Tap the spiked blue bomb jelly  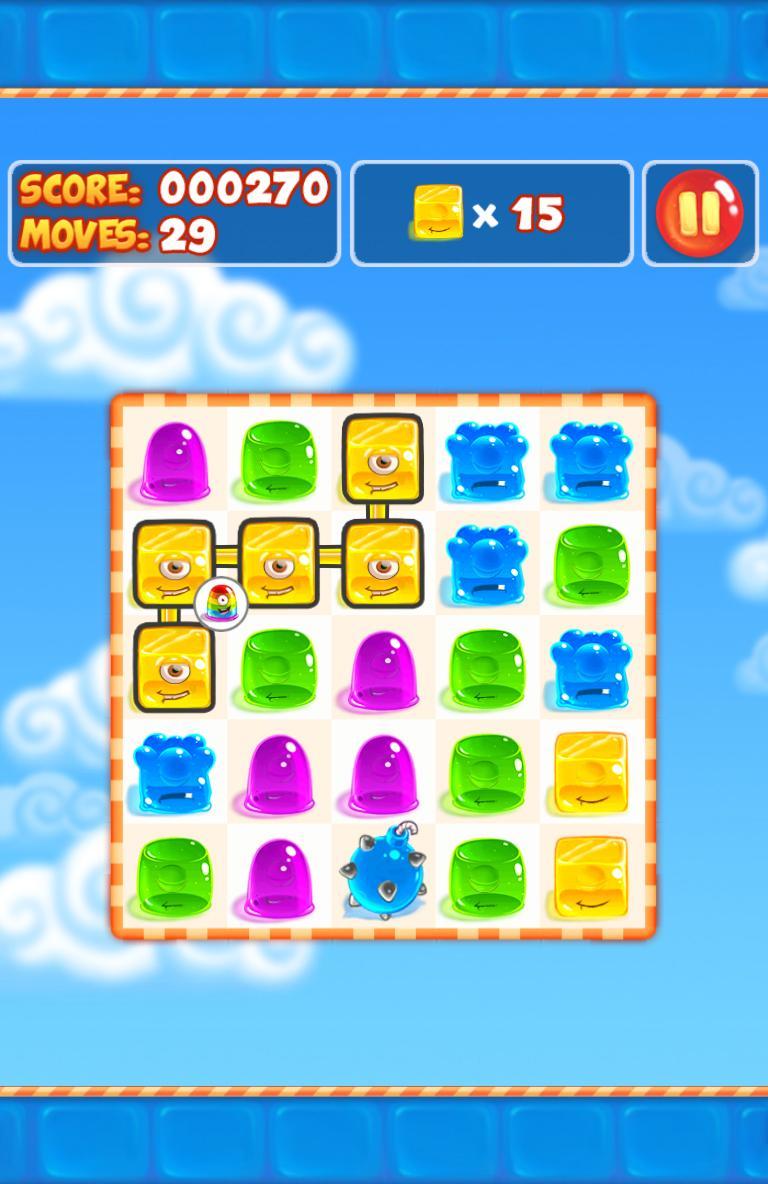383,872
